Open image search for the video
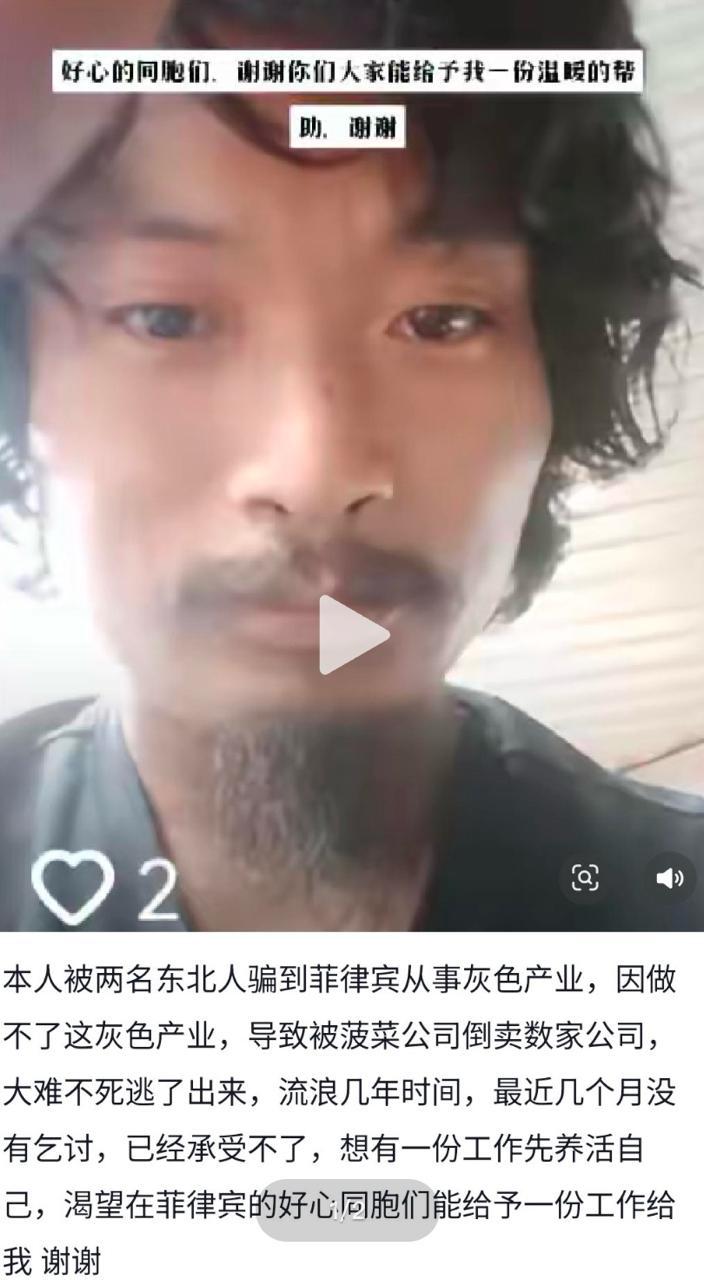The width and height of the screenshot is (704, 1280). pos(585,878)
